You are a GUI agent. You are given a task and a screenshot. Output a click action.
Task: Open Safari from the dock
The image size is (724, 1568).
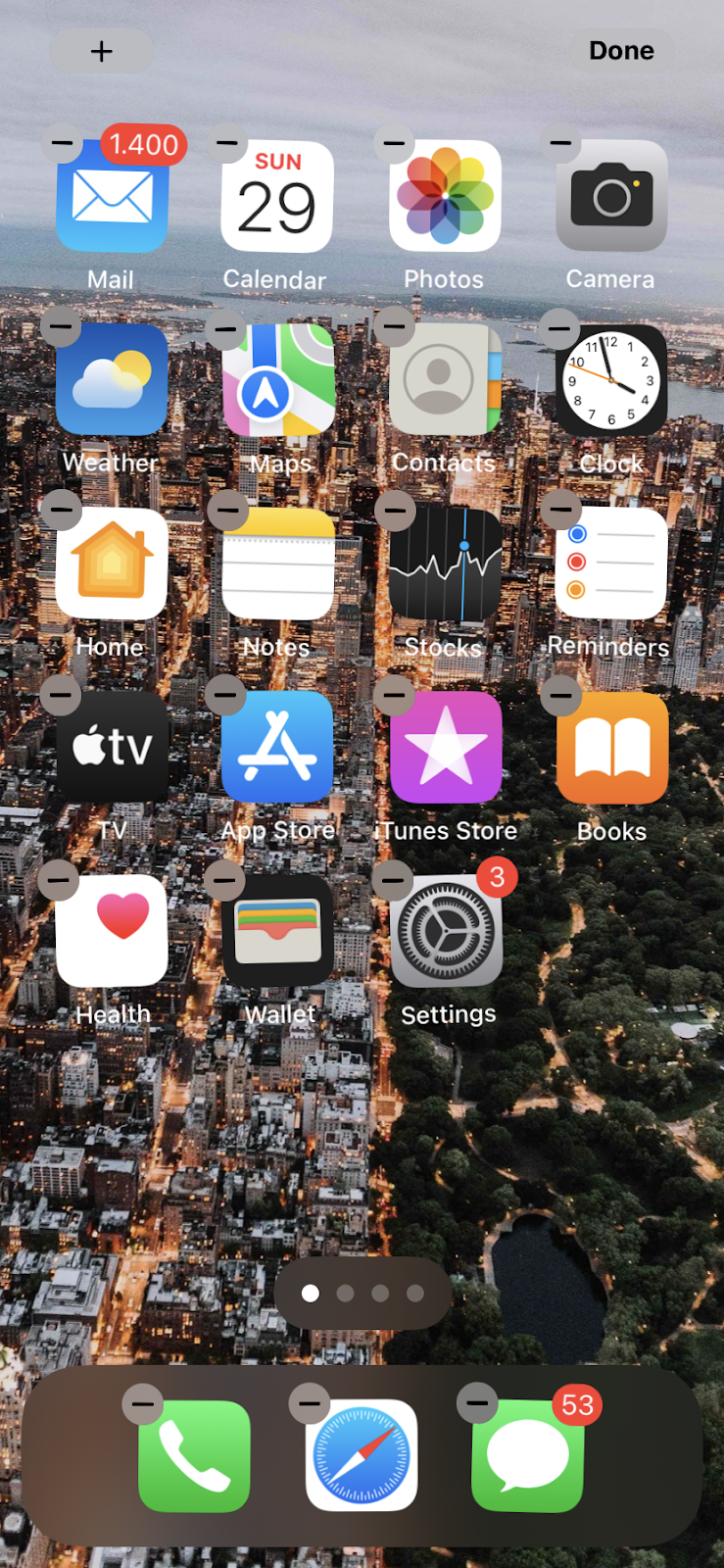pos(362,1456)
